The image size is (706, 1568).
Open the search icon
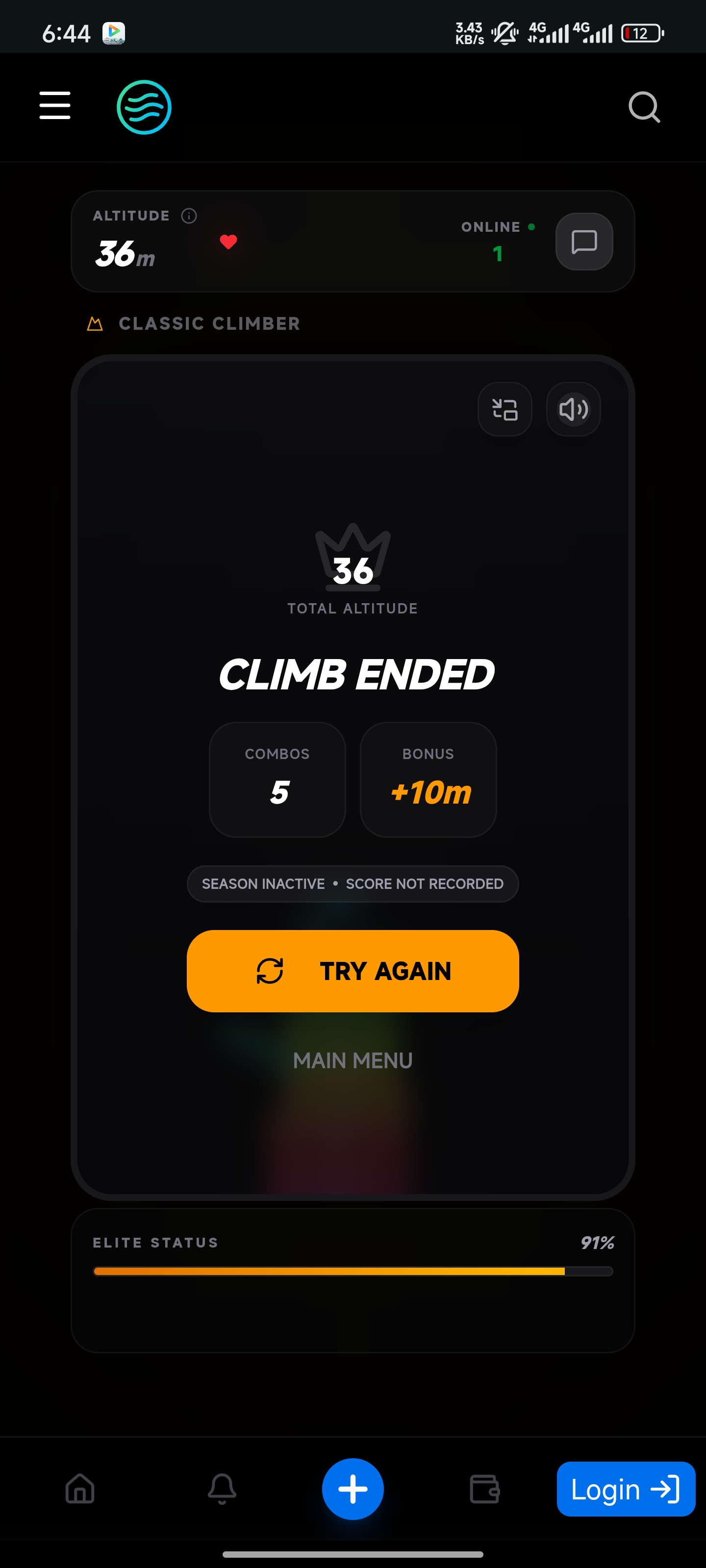(x=644, y=107)
